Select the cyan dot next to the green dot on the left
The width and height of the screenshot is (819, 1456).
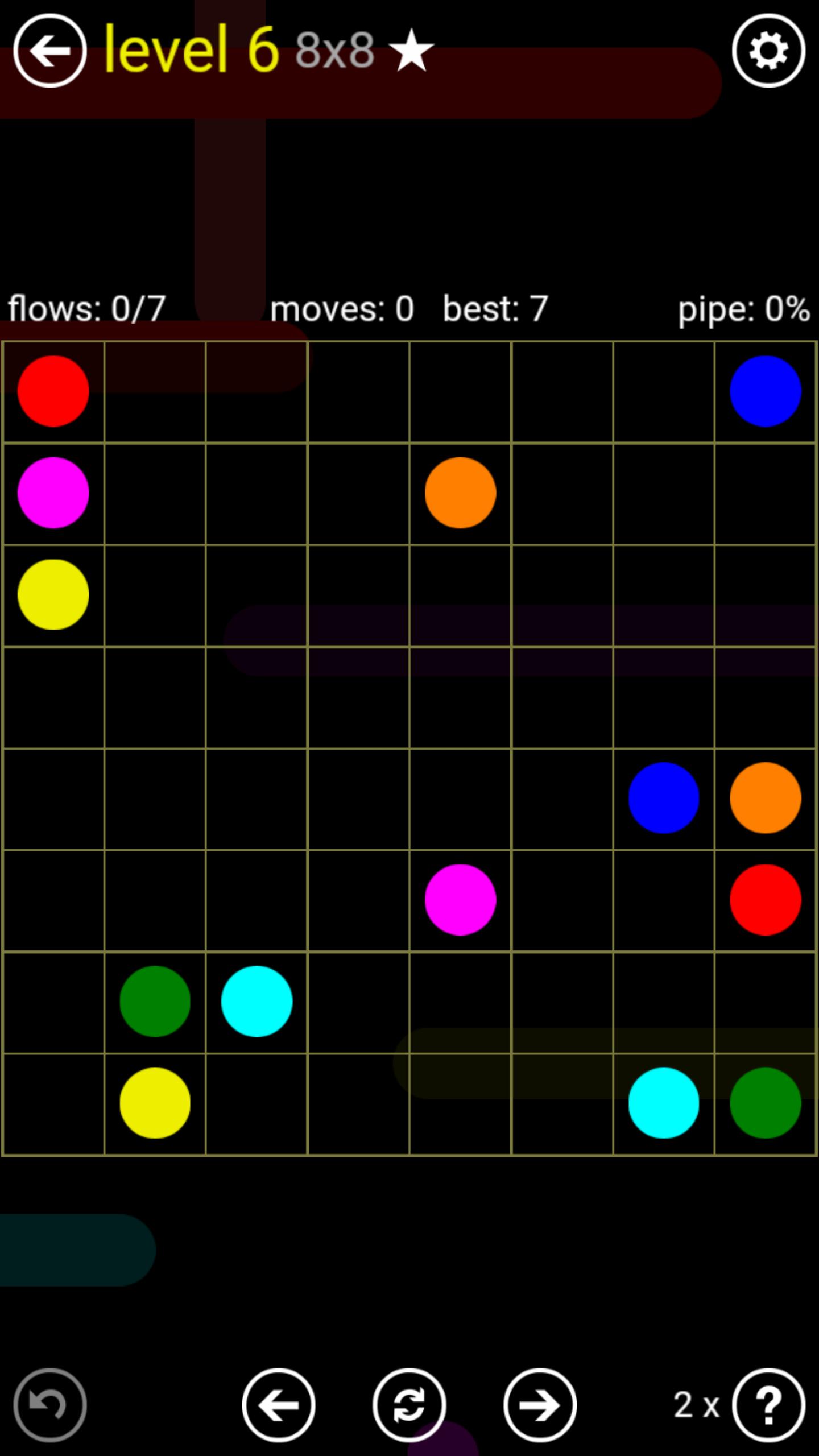point(257,1002)
